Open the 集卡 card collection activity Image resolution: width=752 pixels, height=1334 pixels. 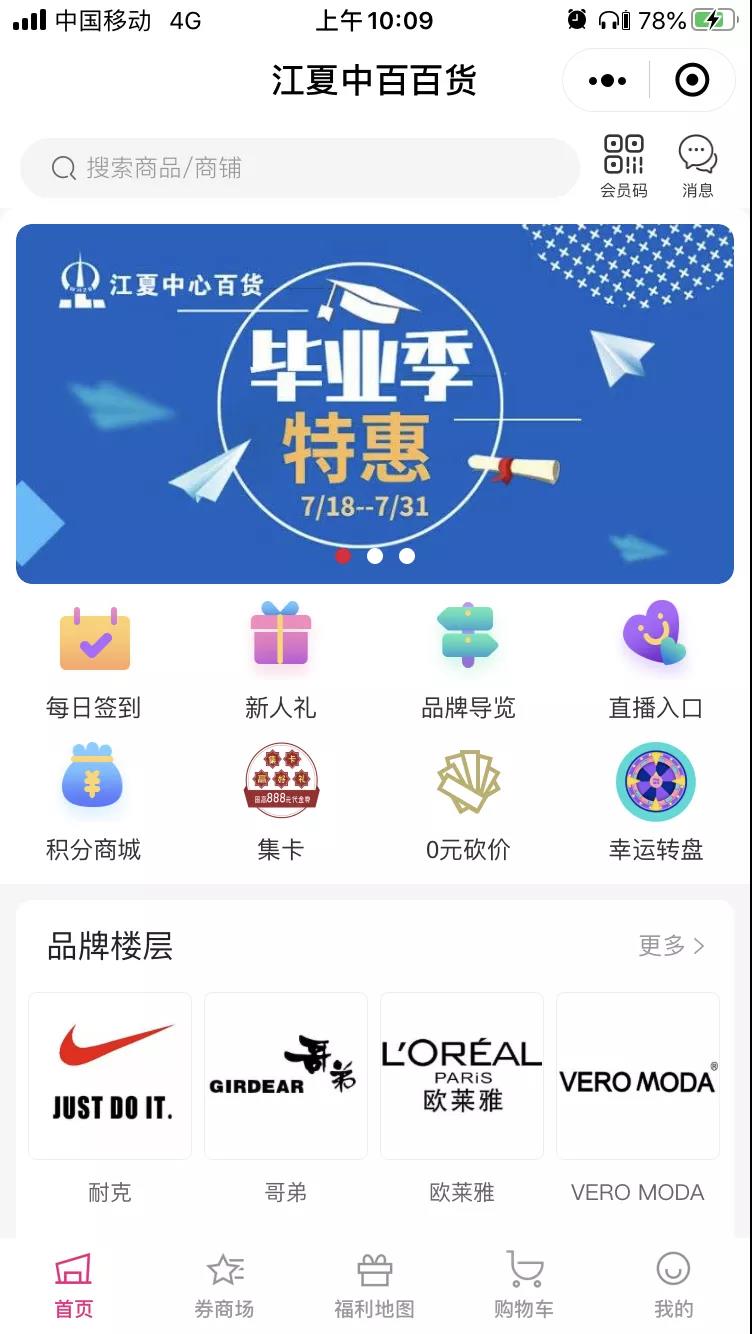[281, 802]
